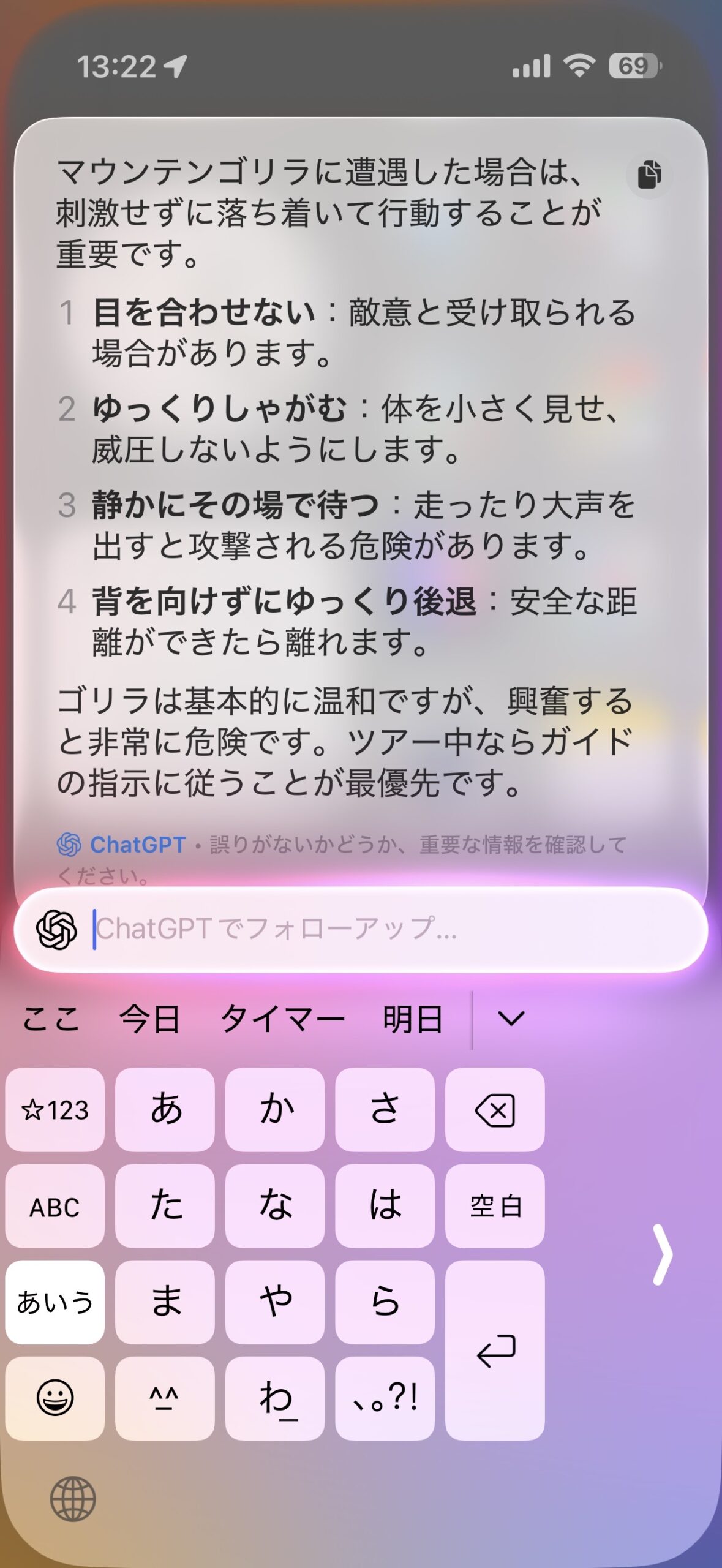Viewport: 722px width, 1568px height.
Task: Tap the か kana key
Action: tap(275, 1109)
